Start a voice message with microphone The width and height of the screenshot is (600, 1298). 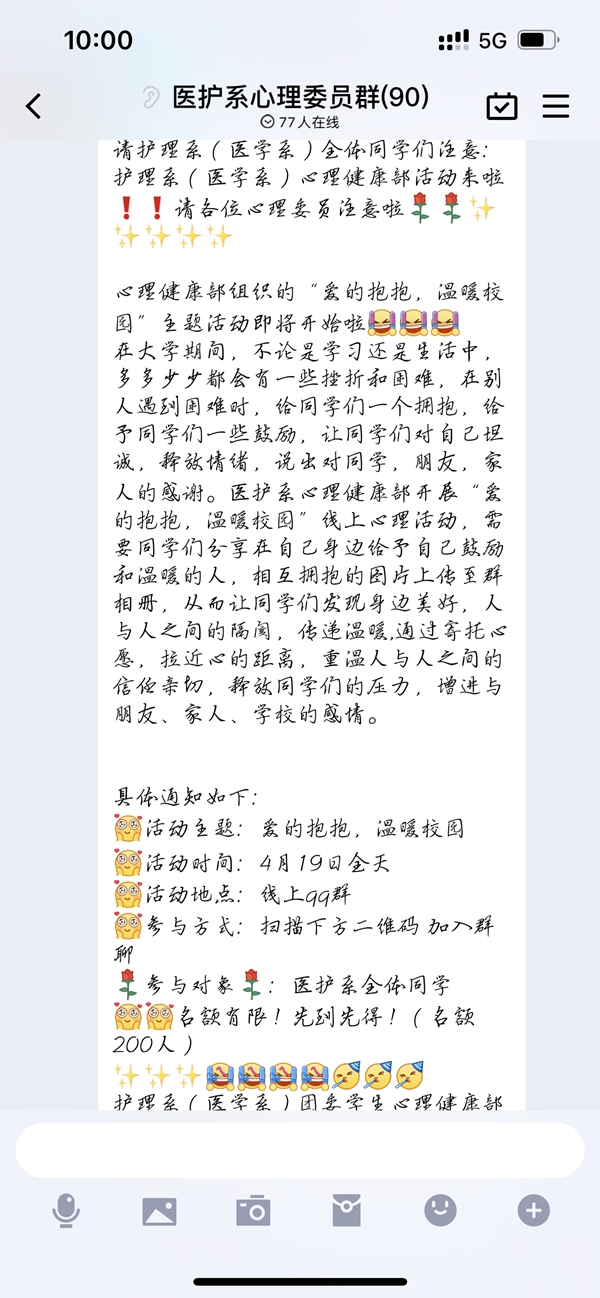66,1211
